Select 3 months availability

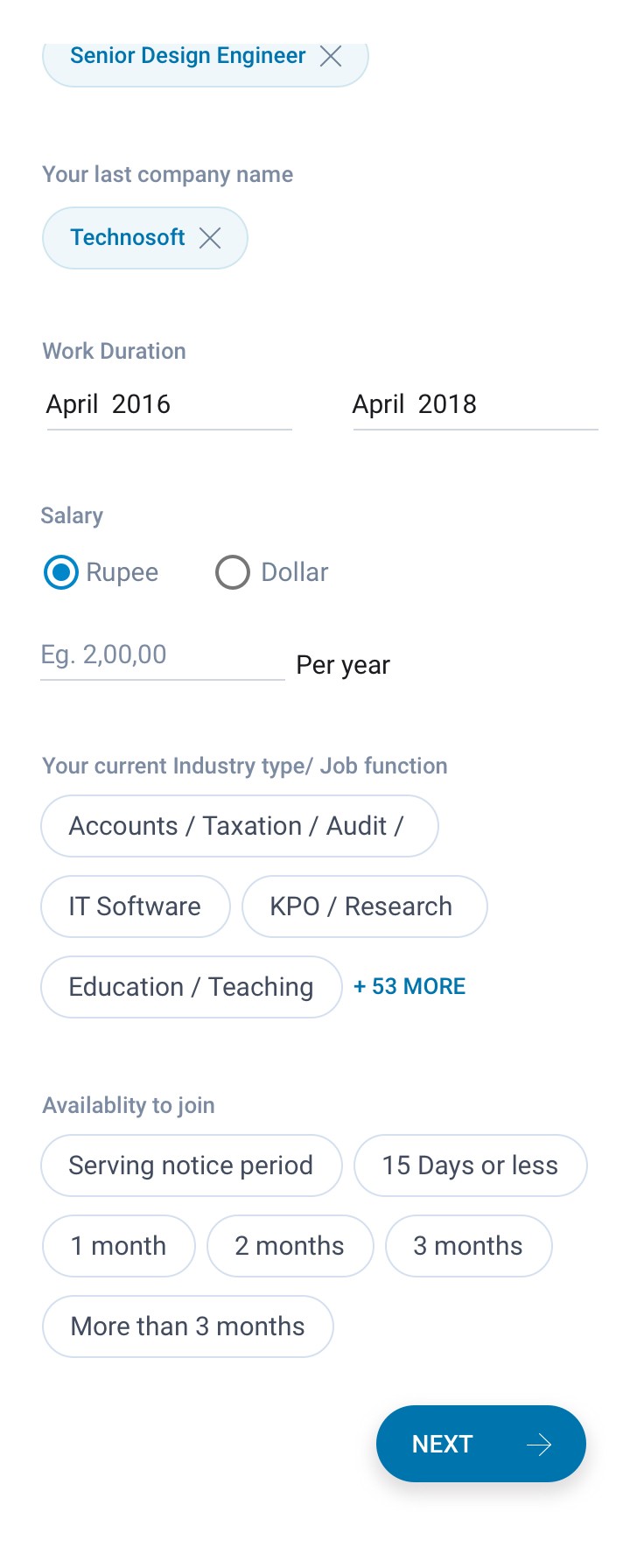pos(469,1246)
